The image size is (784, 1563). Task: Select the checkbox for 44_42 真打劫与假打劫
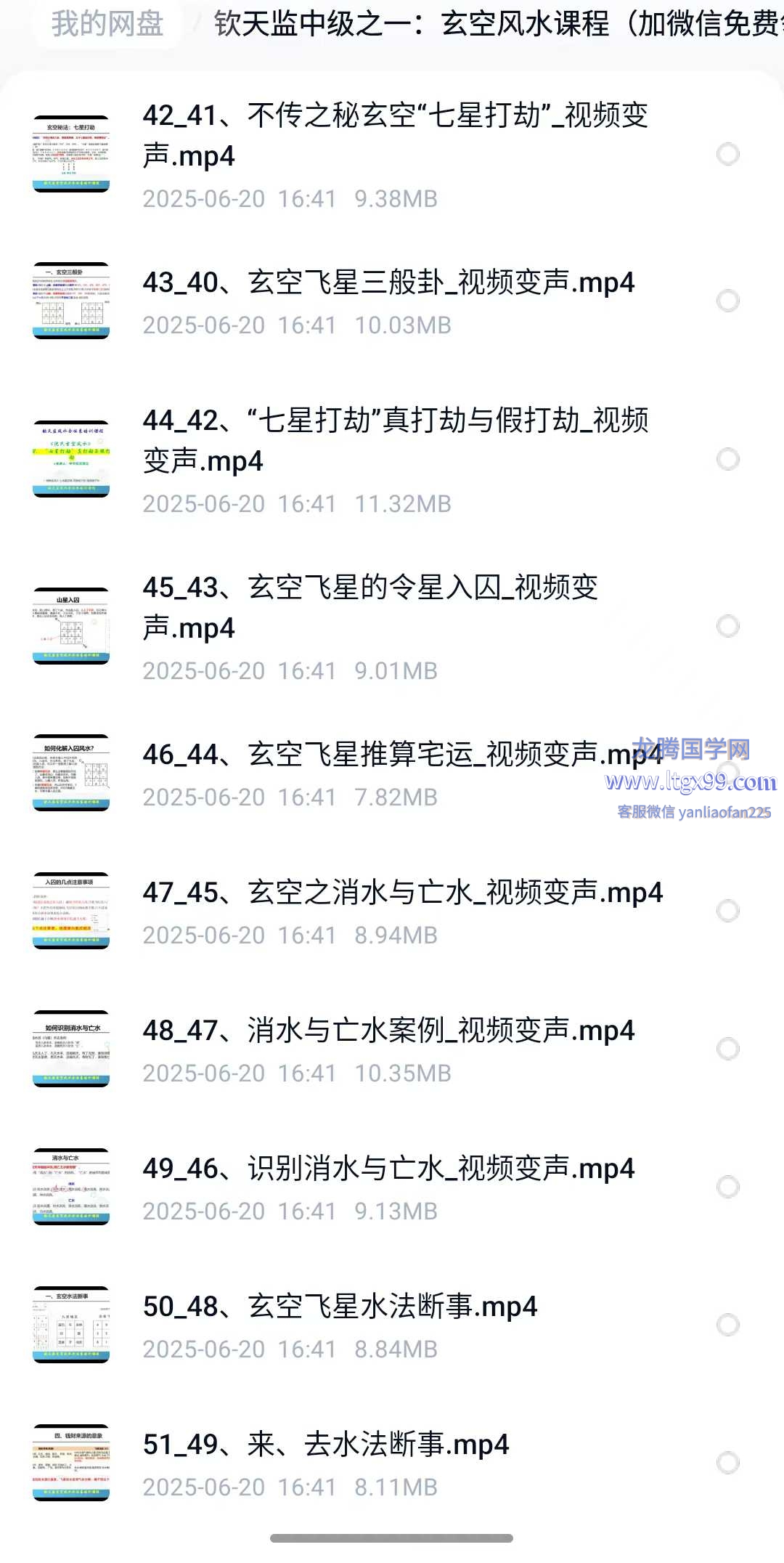(x=727, y=459)
